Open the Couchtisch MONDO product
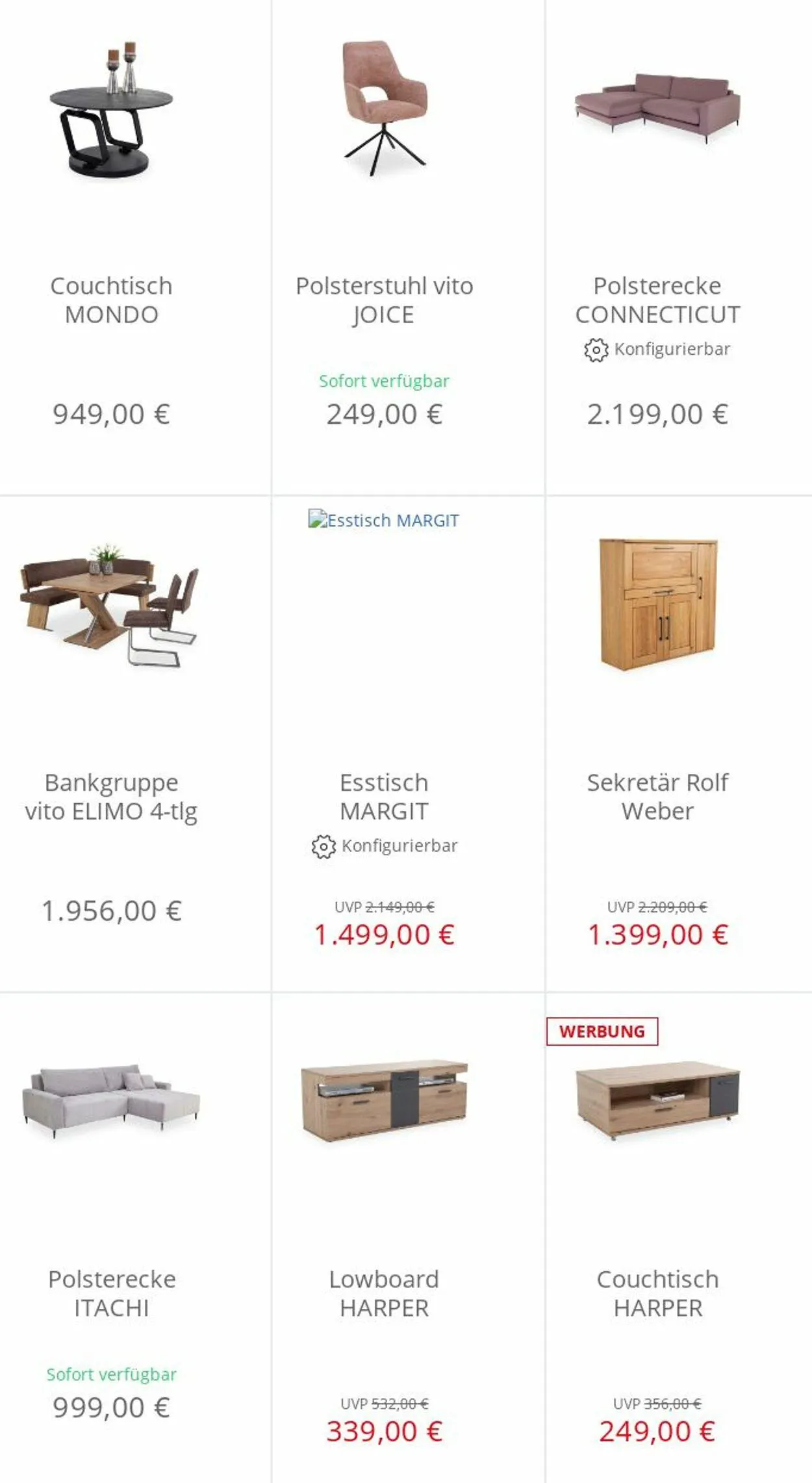Image resolution: width=812 pixels, height=1483 pixels. click(x=111, y=300)
